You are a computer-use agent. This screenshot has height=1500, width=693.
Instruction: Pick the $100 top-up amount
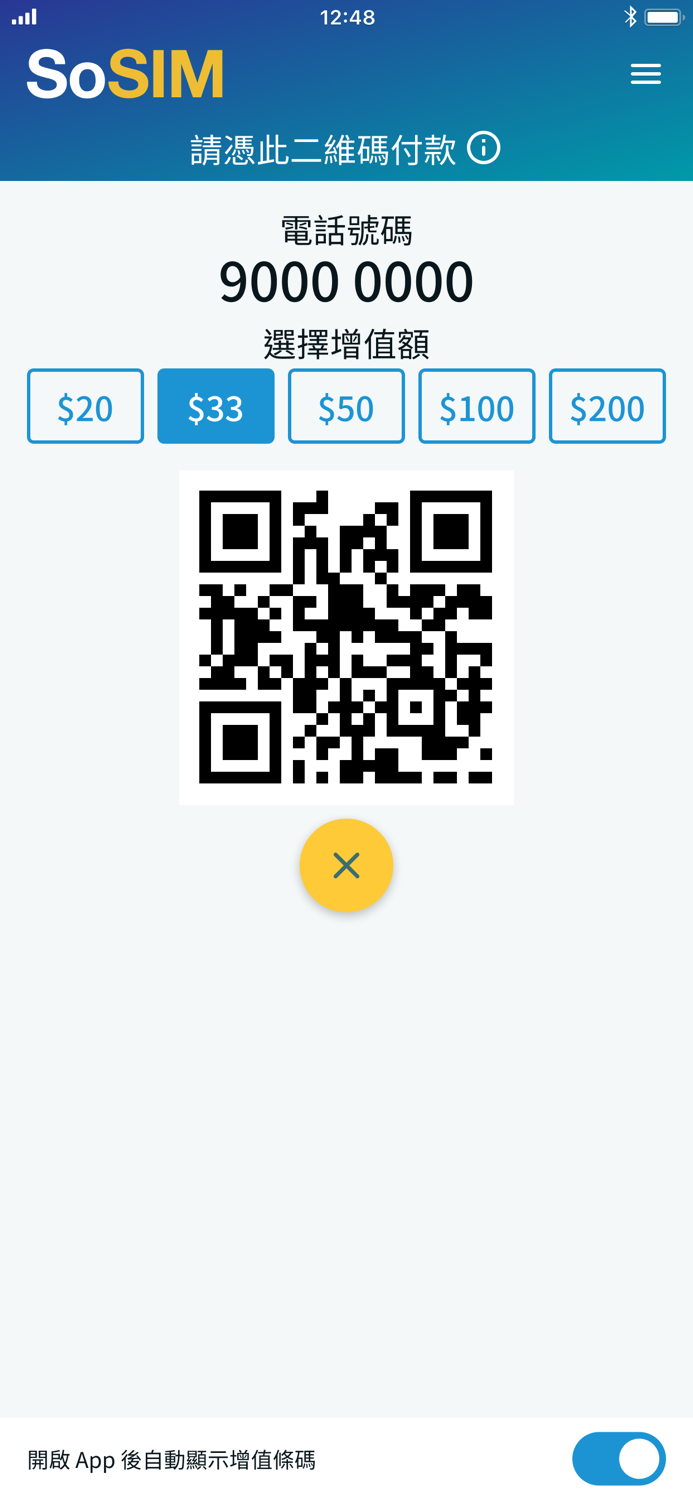tap(477, 406)
